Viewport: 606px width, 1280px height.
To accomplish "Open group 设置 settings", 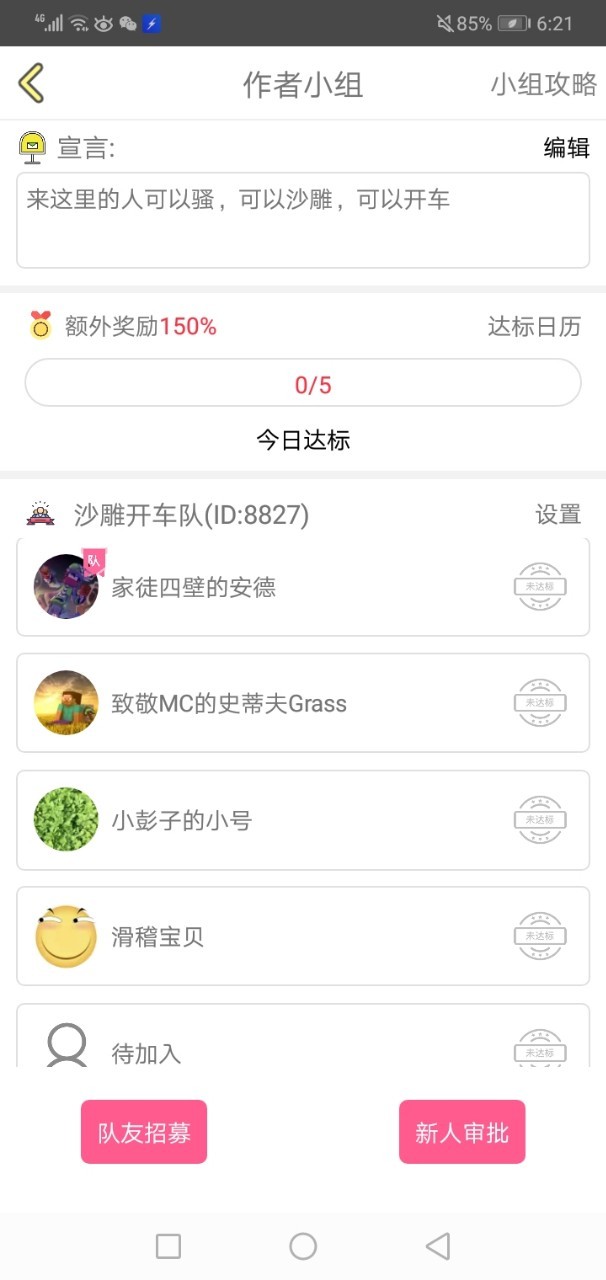I will pyautogui.click(x=558, y=514).
